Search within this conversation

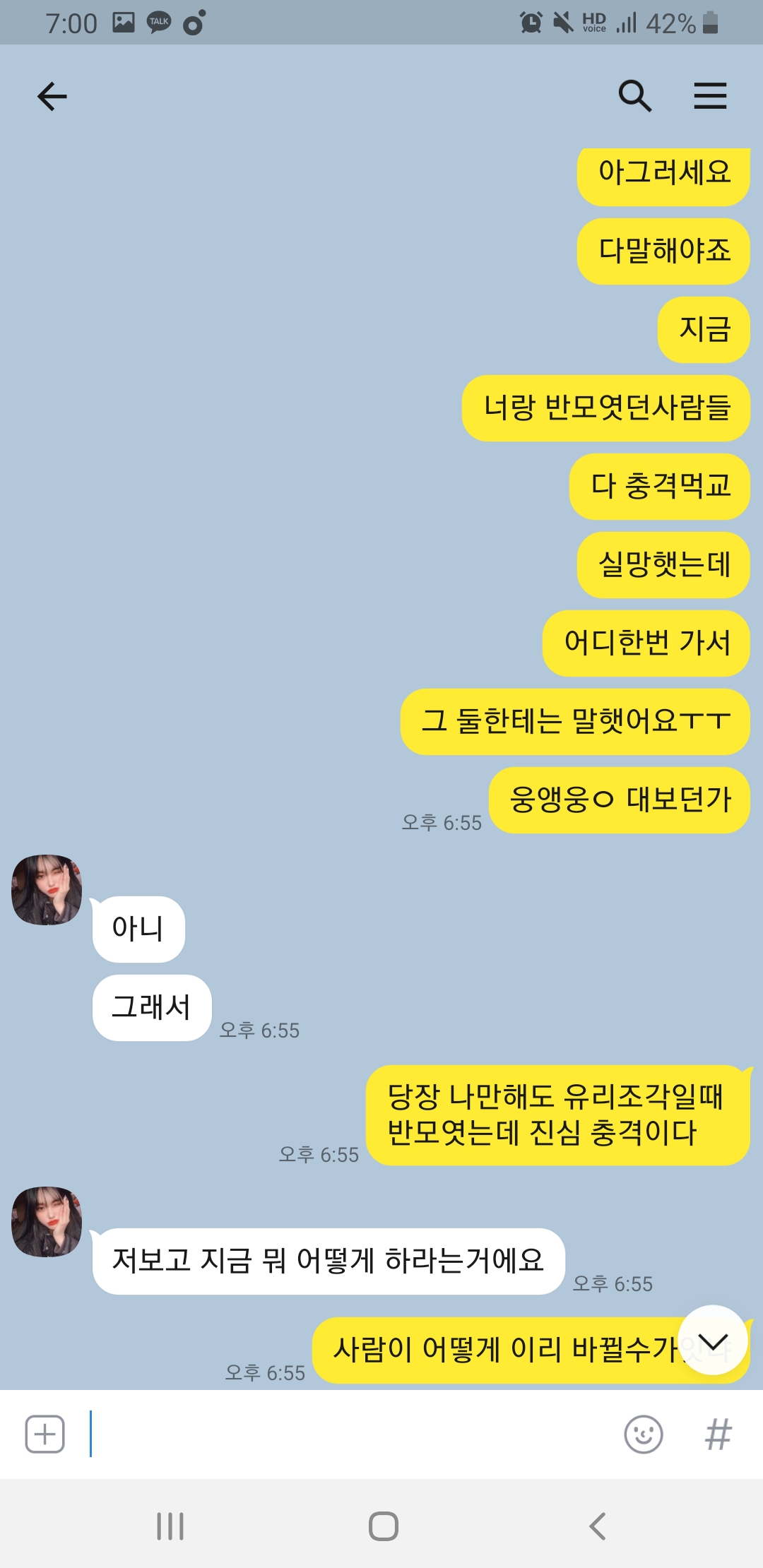pyautogui.click(x=634, y=96)
